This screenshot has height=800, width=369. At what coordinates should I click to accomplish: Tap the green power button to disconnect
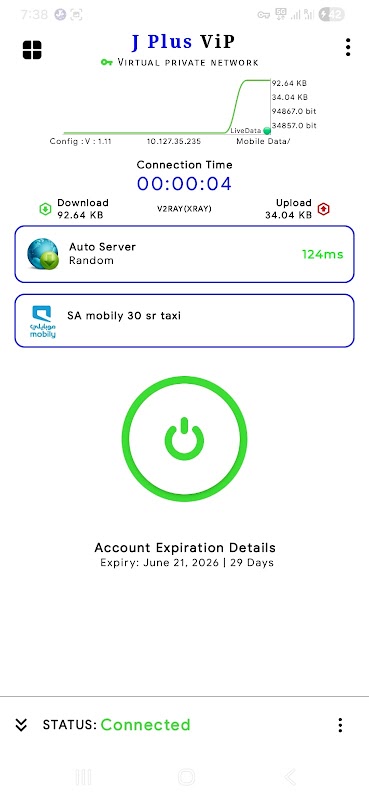[184, 439]
